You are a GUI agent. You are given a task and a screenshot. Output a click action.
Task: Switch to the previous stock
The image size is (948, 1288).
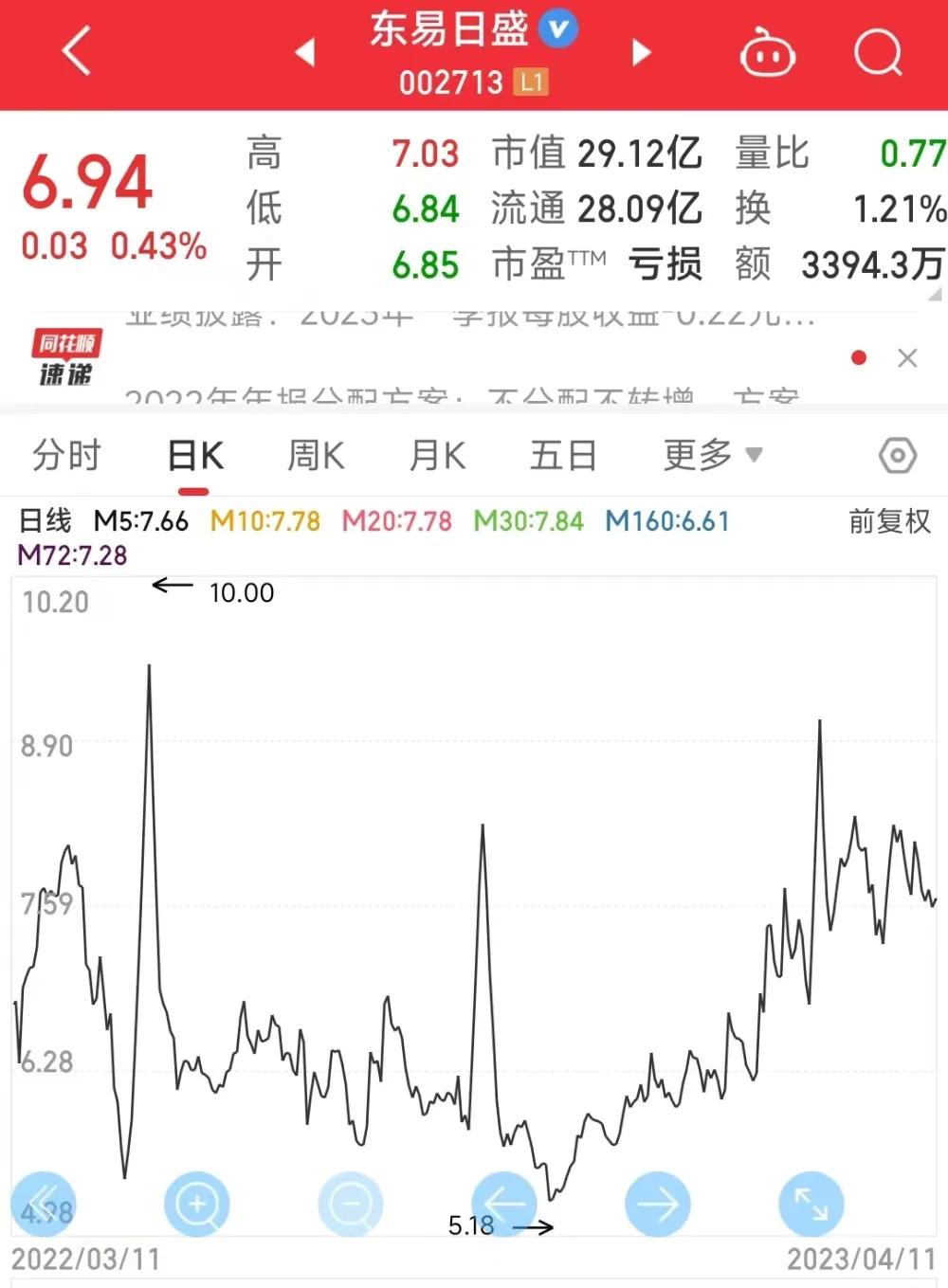[x=305, y=52]
